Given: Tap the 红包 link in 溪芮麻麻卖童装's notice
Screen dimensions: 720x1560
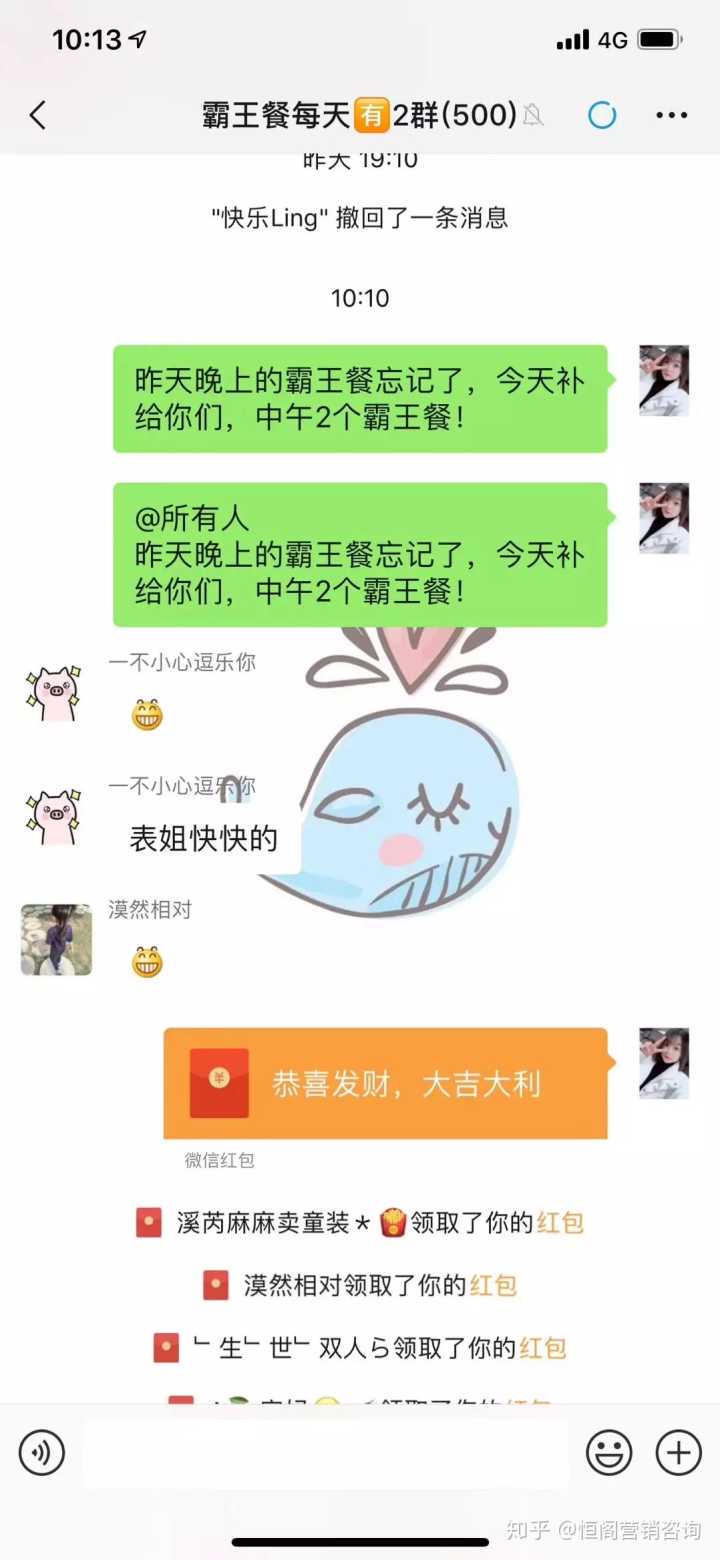Looking at the screenshot, I should [x=560, y=1222].
